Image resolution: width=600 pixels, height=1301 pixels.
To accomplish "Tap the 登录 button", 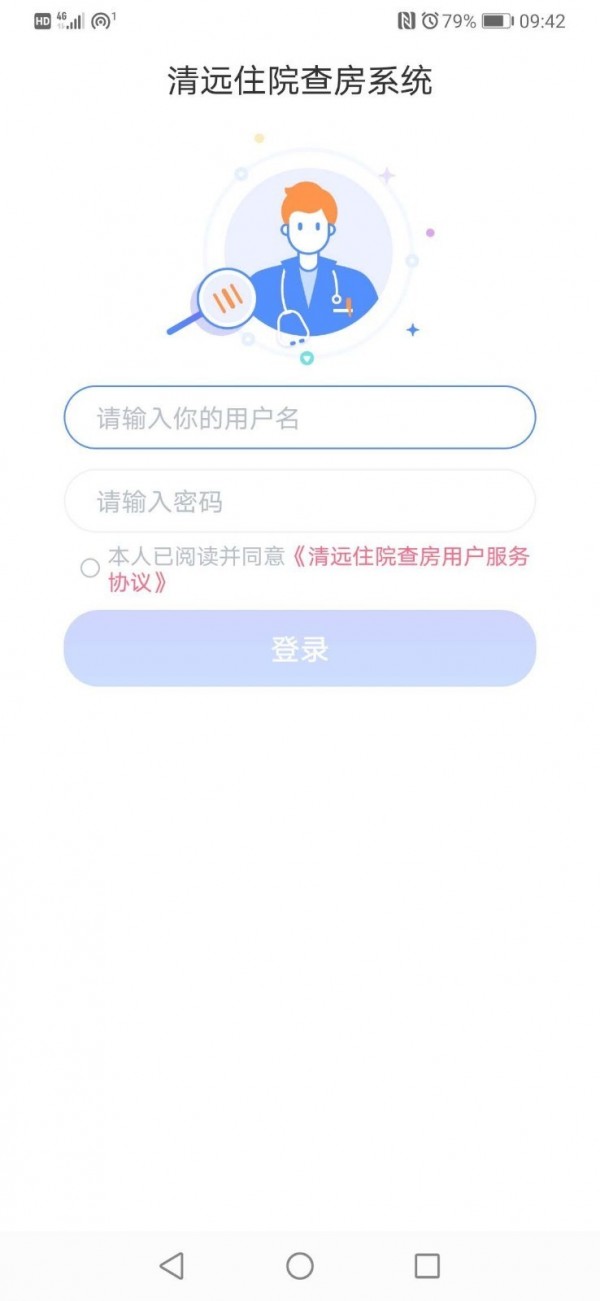I will pos(300,649).
